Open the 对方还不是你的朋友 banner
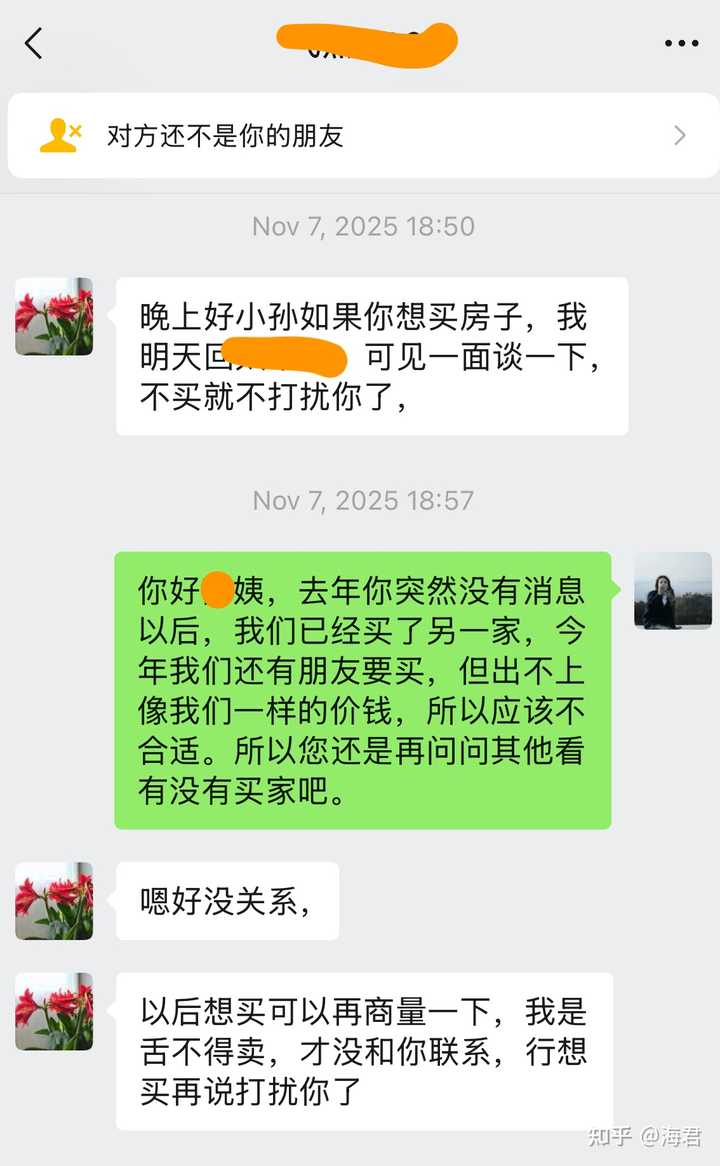Viewport: 720px width, 1166px height. 360,136
